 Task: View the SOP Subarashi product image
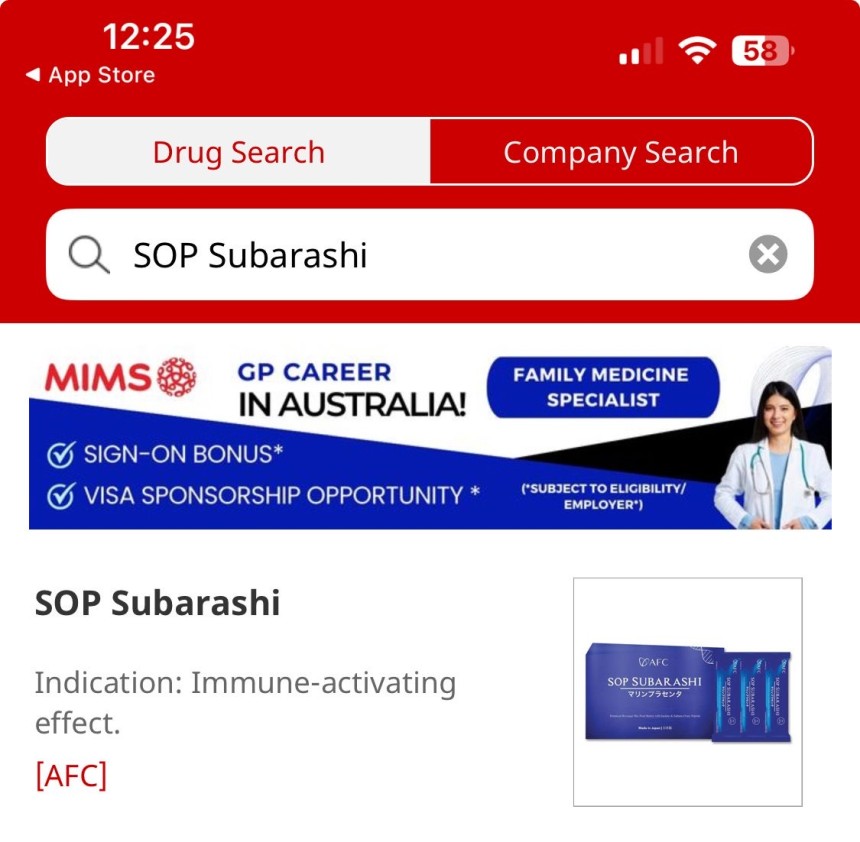click(x=687, y=692)
